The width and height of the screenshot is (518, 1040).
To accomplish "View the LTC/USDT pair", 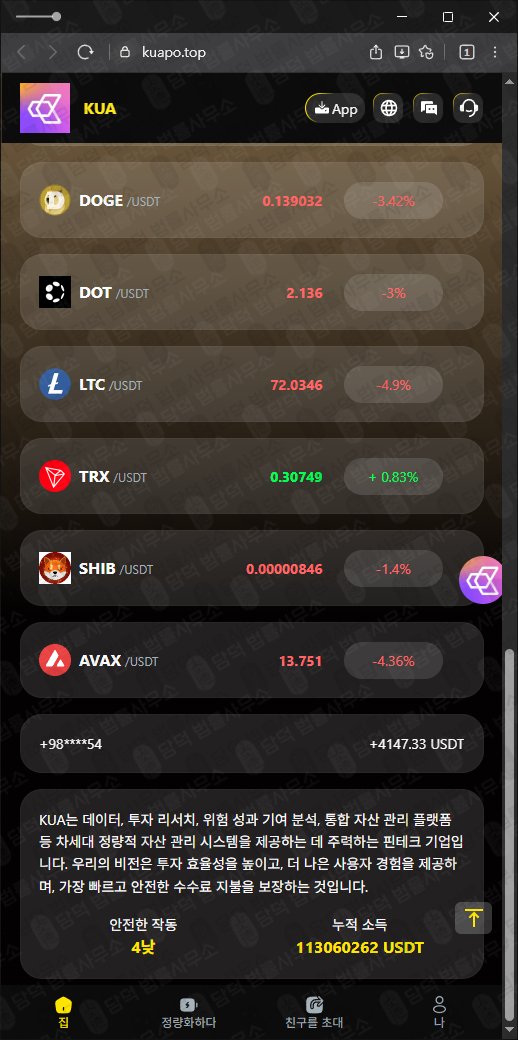I will coord(252,385).
